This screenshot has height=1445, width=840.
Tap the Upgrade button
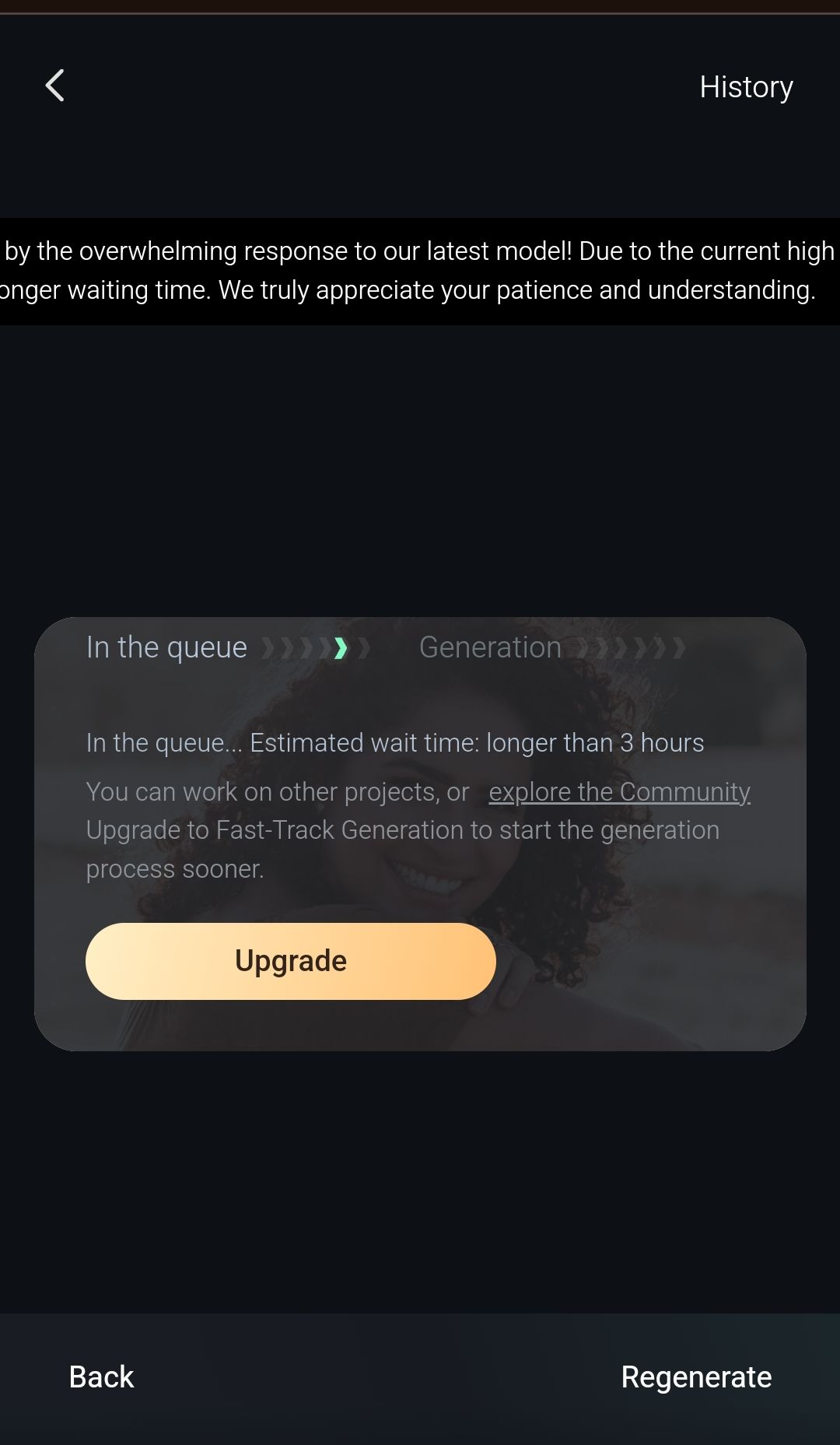tap(291, 961)
